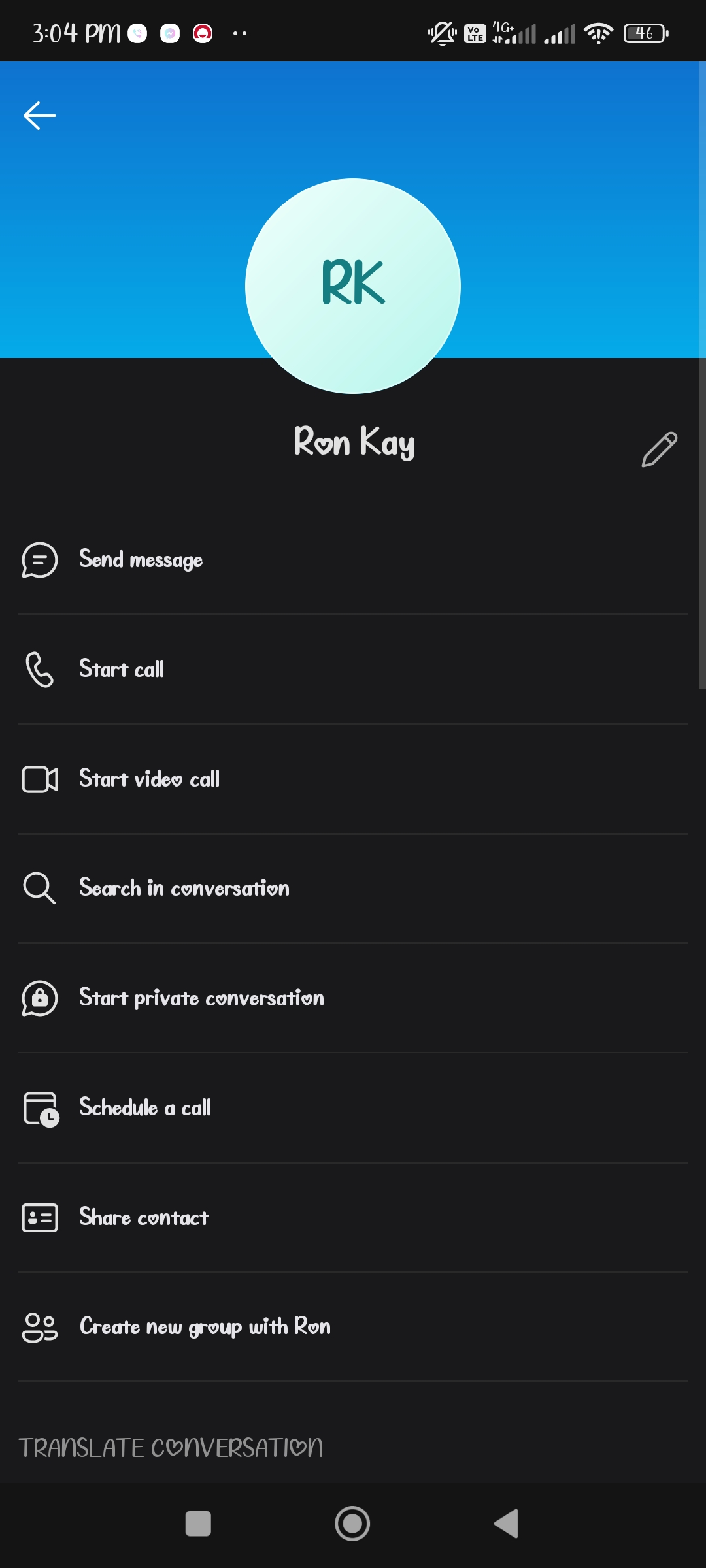
Task: Open the RK profile avatar
Action: coord(353,286)
